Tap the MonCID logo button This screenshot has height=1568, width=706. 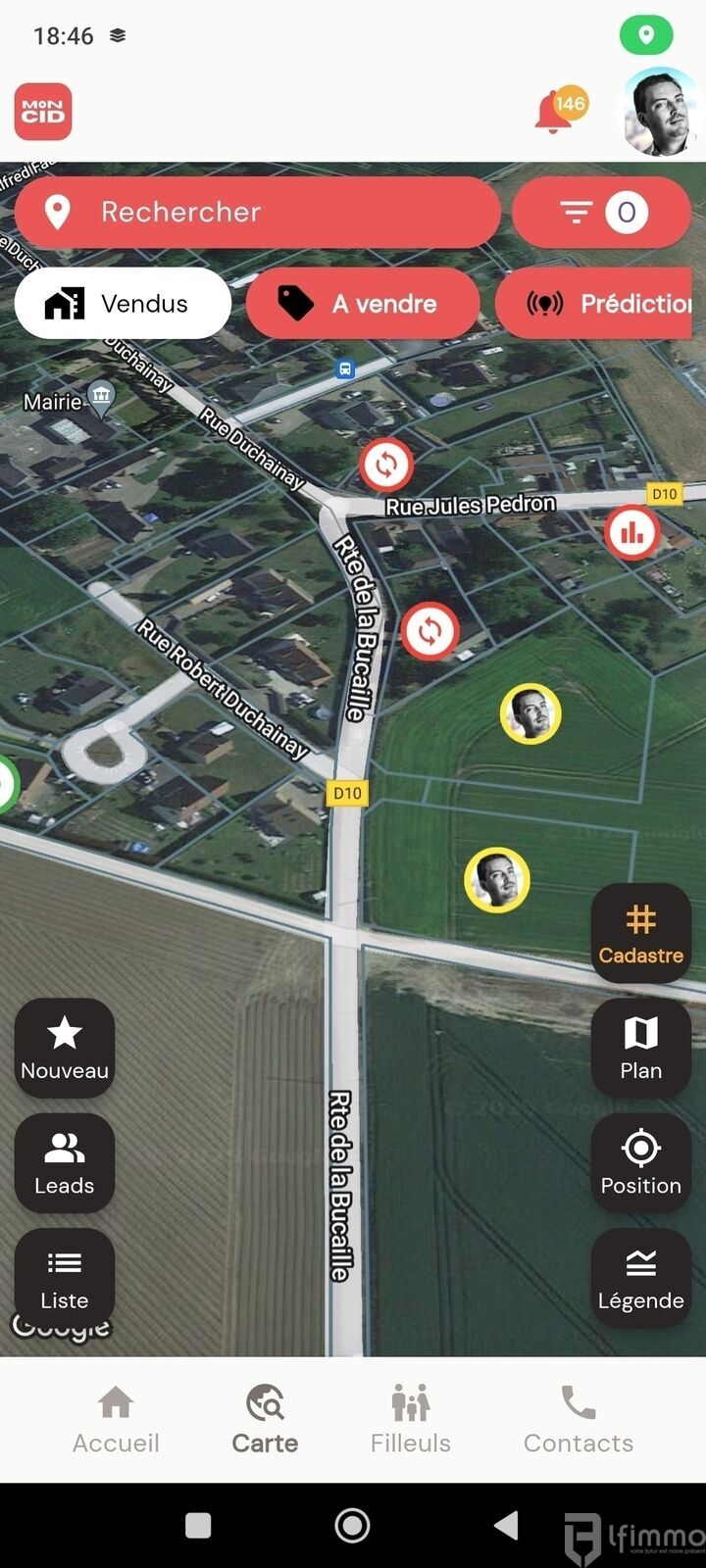point(43,112)
